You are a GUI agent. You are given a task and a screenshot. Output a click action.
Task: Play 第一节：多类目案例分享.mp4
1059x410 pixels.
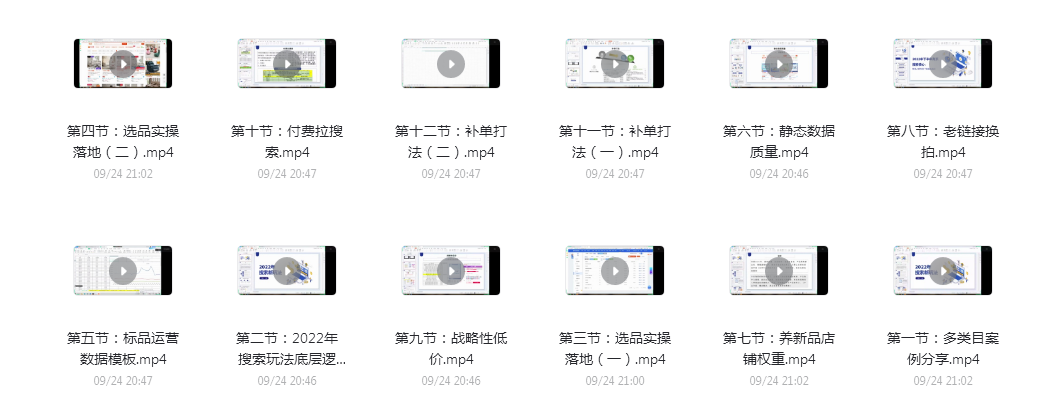coord(943,270)
